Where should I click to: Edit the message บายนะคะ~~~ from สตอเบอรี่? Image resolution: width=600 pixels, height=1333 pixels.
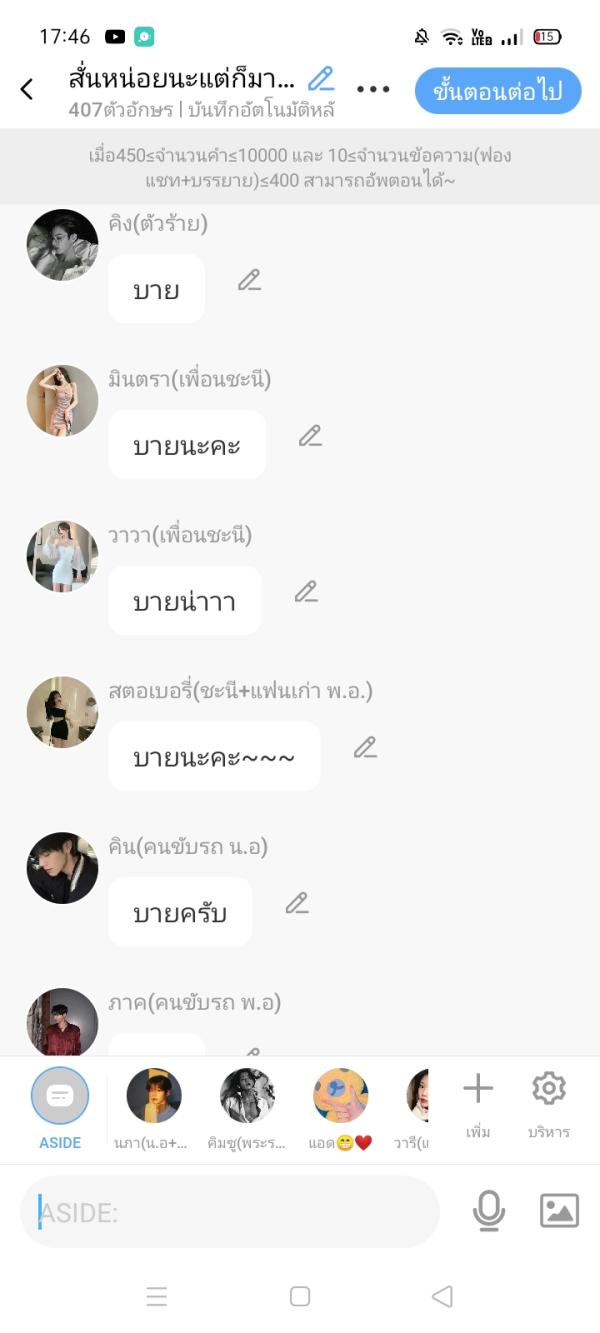pyautogui.click(x=365, y=748)
